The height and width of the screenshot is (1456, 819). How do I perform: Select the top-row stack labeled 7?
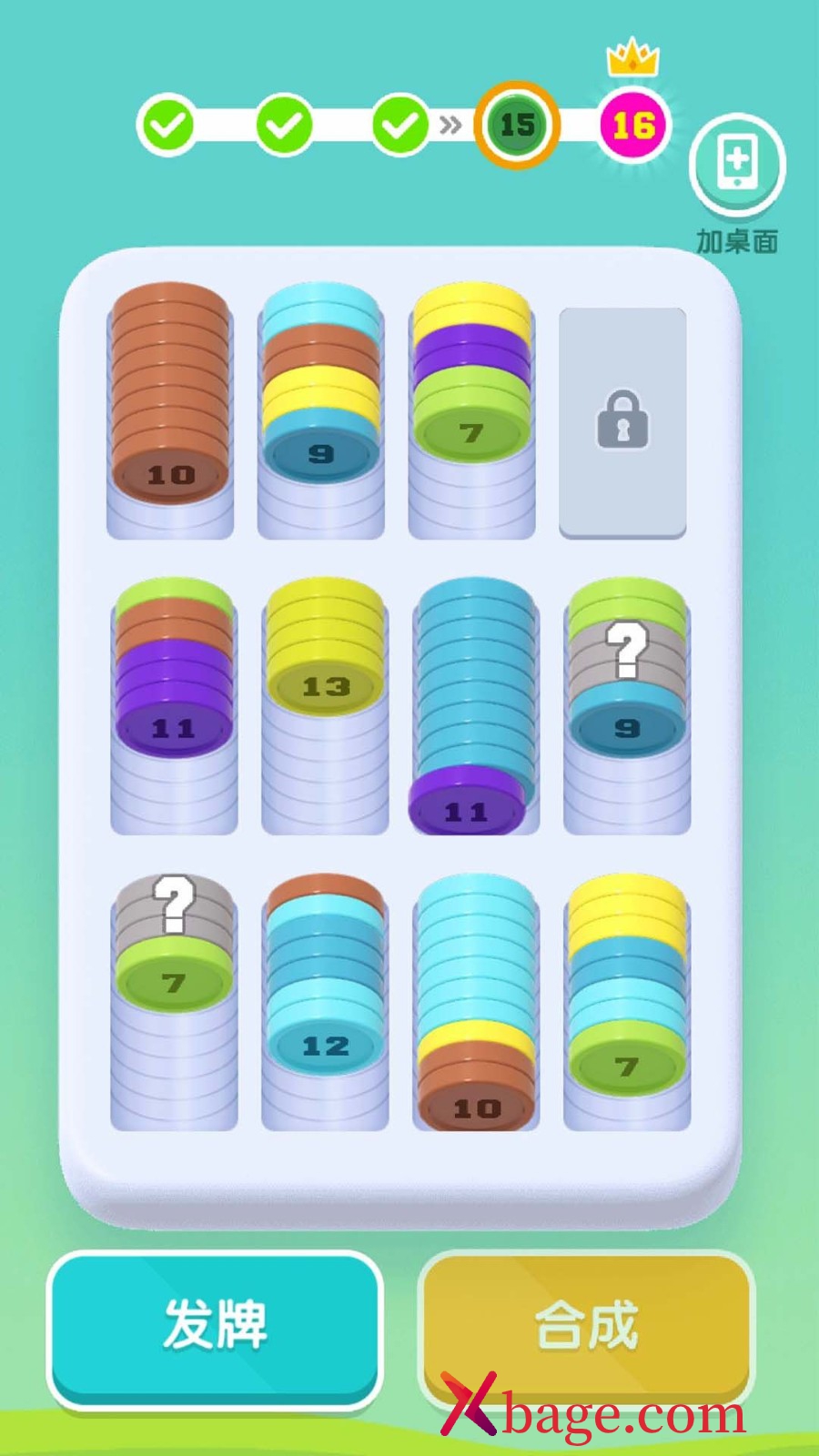click(x=471, y=411)
